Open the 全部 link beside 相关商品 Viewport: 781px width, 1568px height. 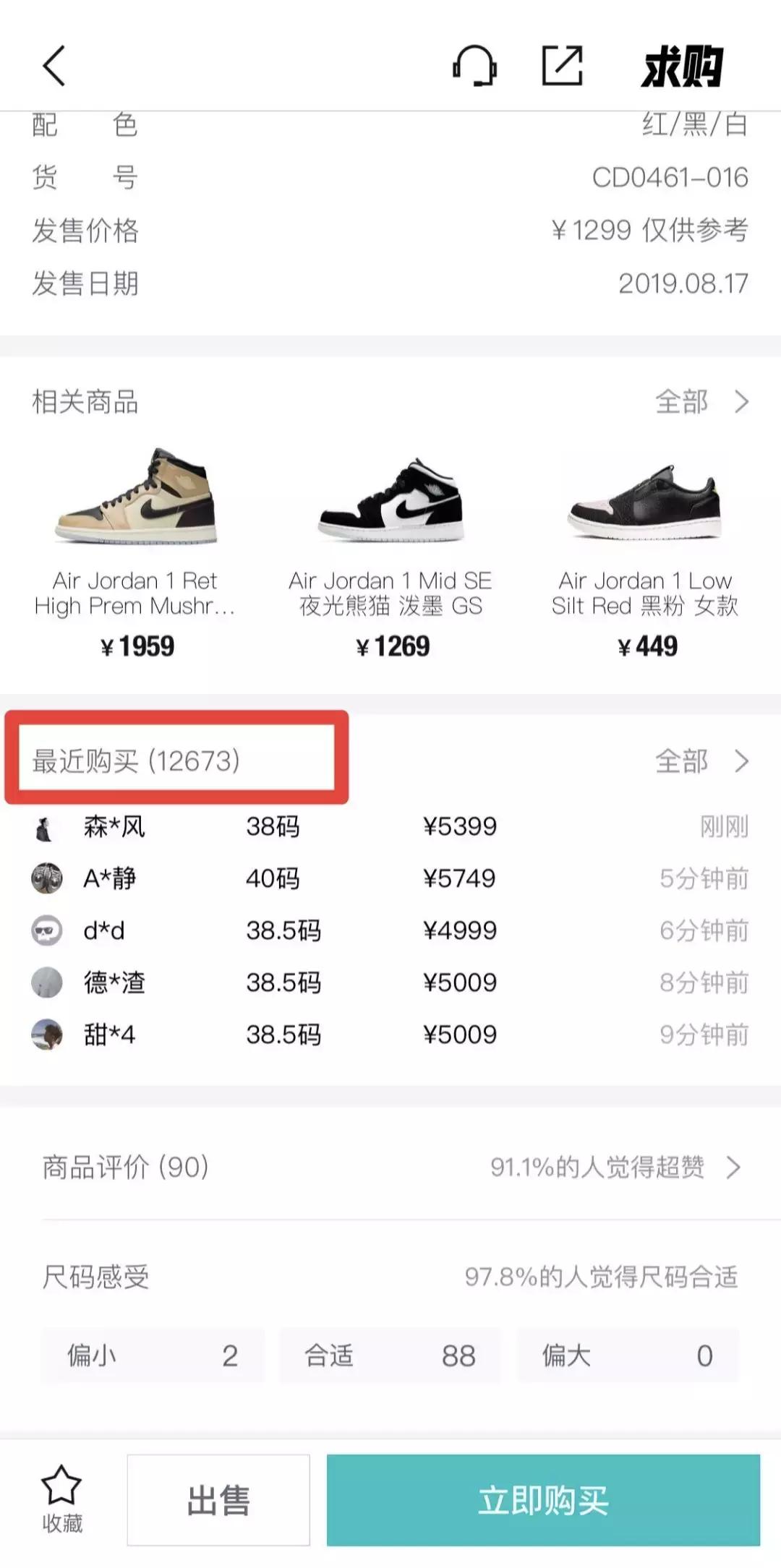[684, 403]
